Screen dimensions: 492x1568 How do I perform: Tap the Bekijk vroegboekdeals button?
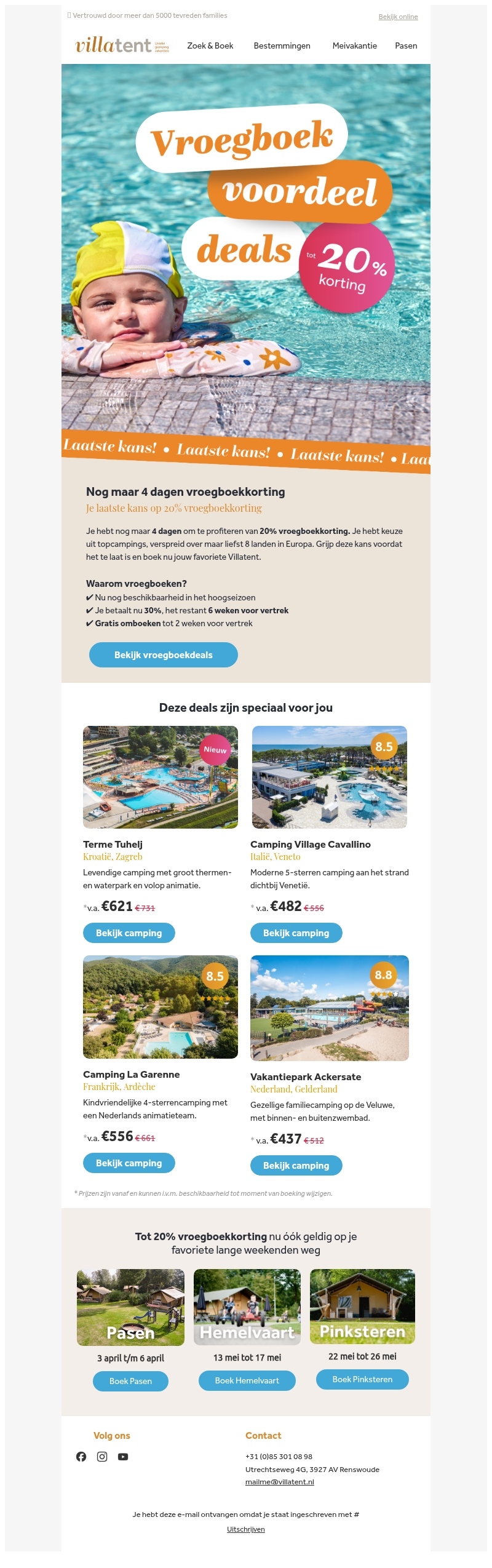click(164, 655)
